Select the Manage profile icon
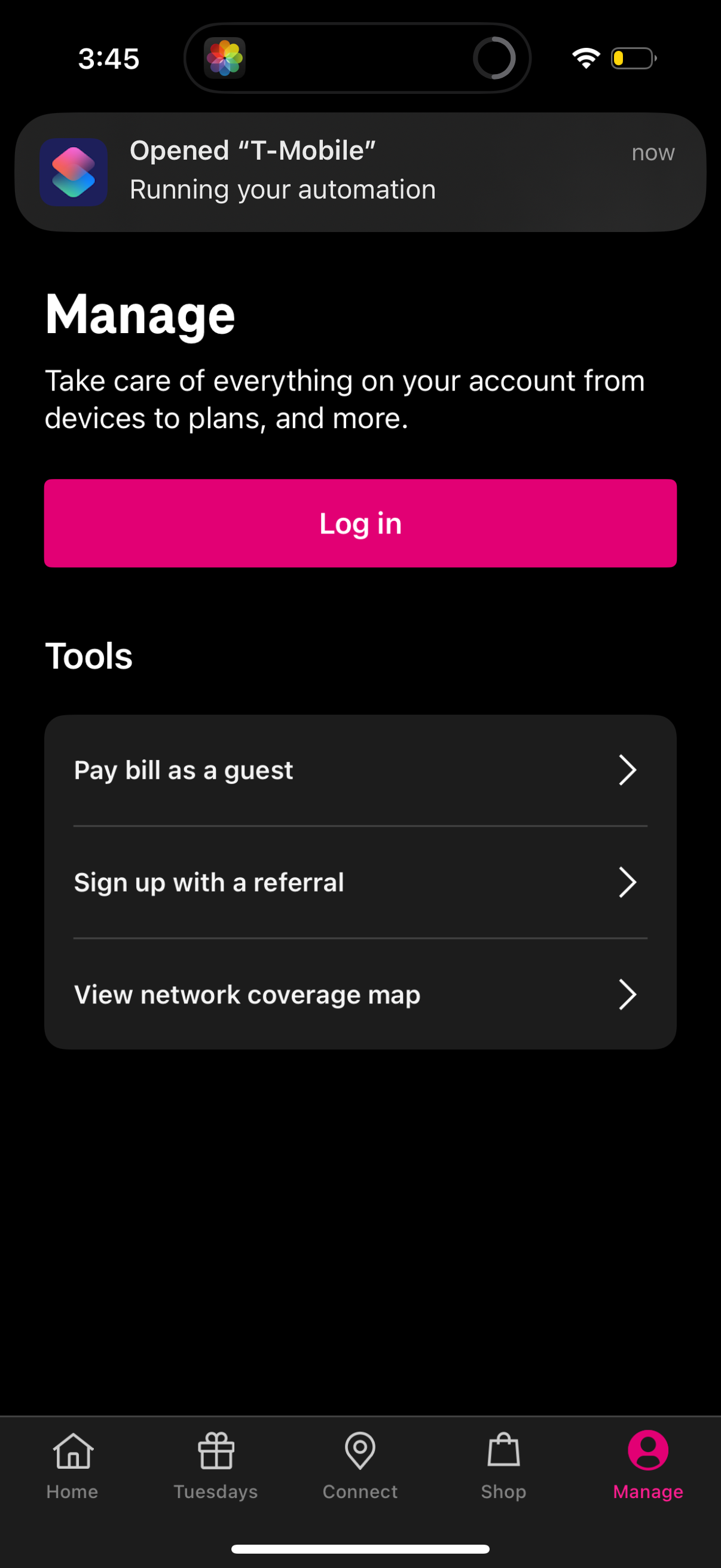 [x=647, y=1451]
